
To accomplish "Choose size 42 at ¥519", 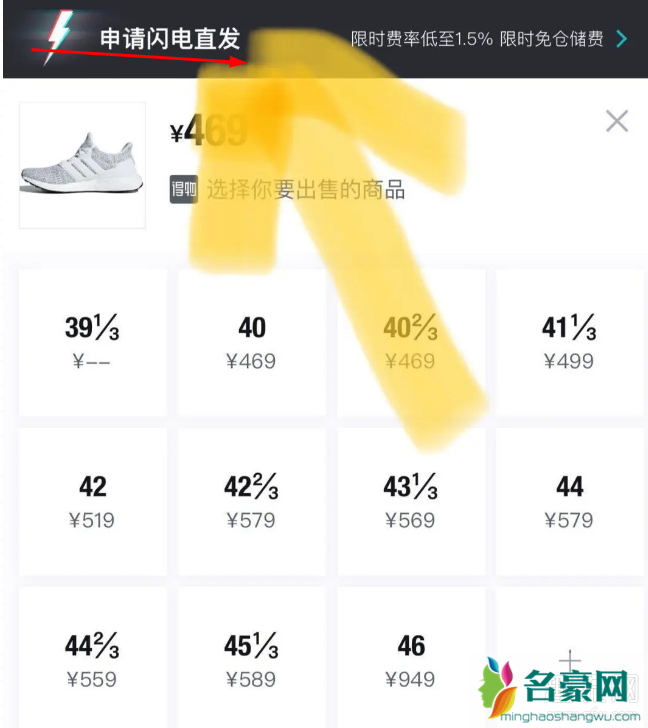I will (x=93, y=501).
